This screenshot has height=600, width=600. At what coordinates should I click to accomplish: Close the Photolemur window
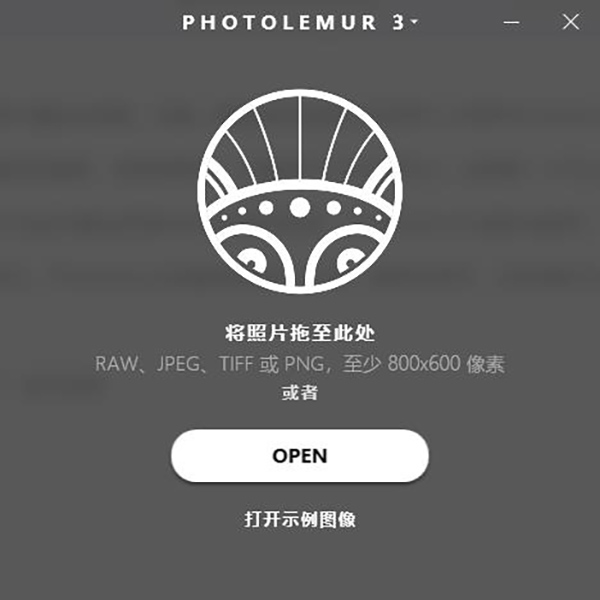tap(570, 22)
